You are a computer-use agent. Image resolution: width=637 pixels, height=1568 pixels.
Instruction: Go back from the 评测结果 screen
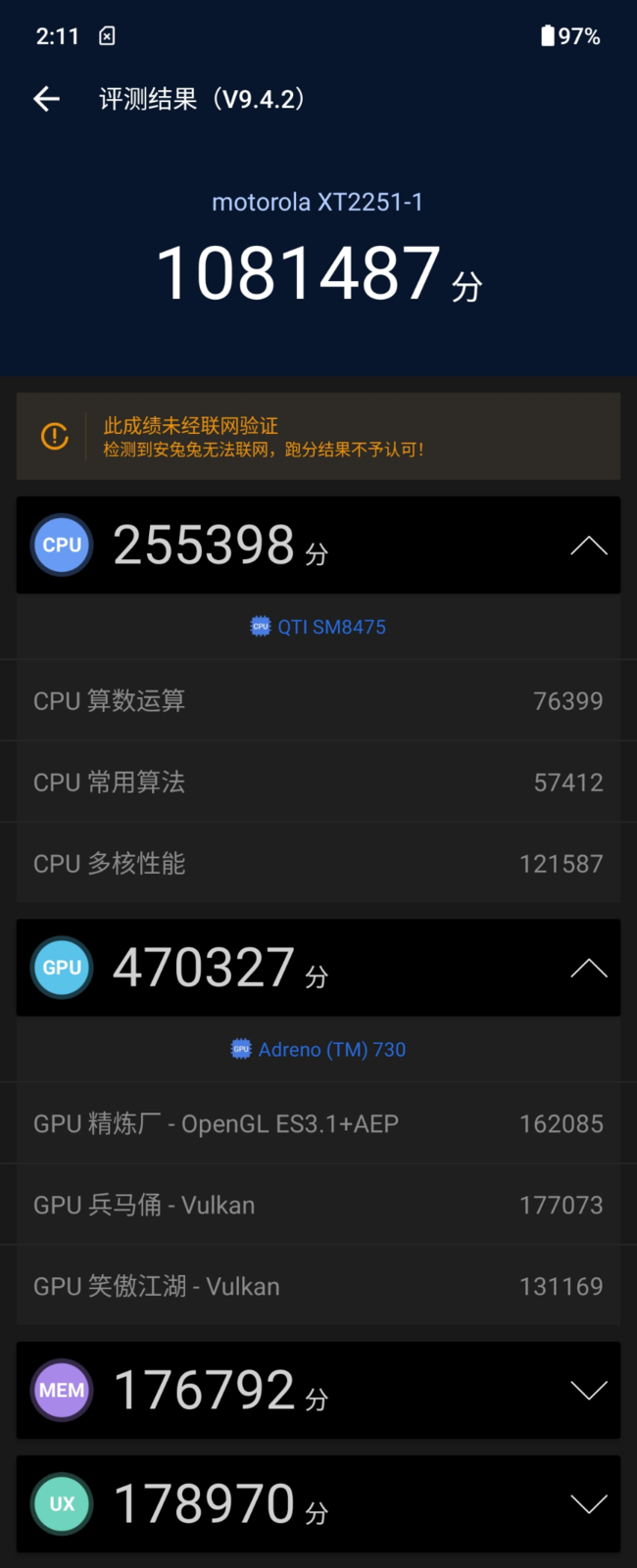(46, 99)
